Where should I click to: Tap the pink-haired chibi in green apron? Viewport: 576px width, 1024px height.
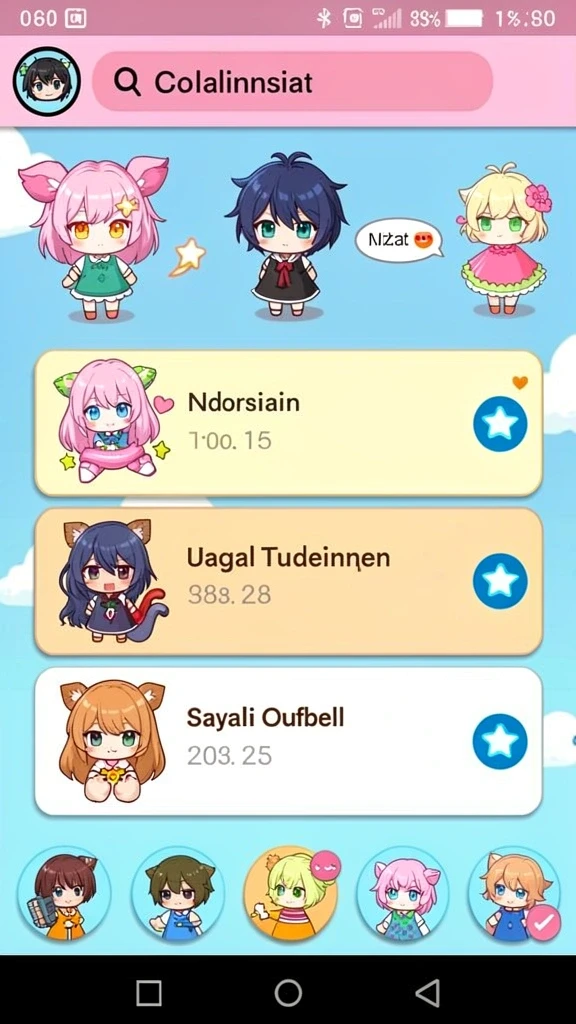coord(95,238)
